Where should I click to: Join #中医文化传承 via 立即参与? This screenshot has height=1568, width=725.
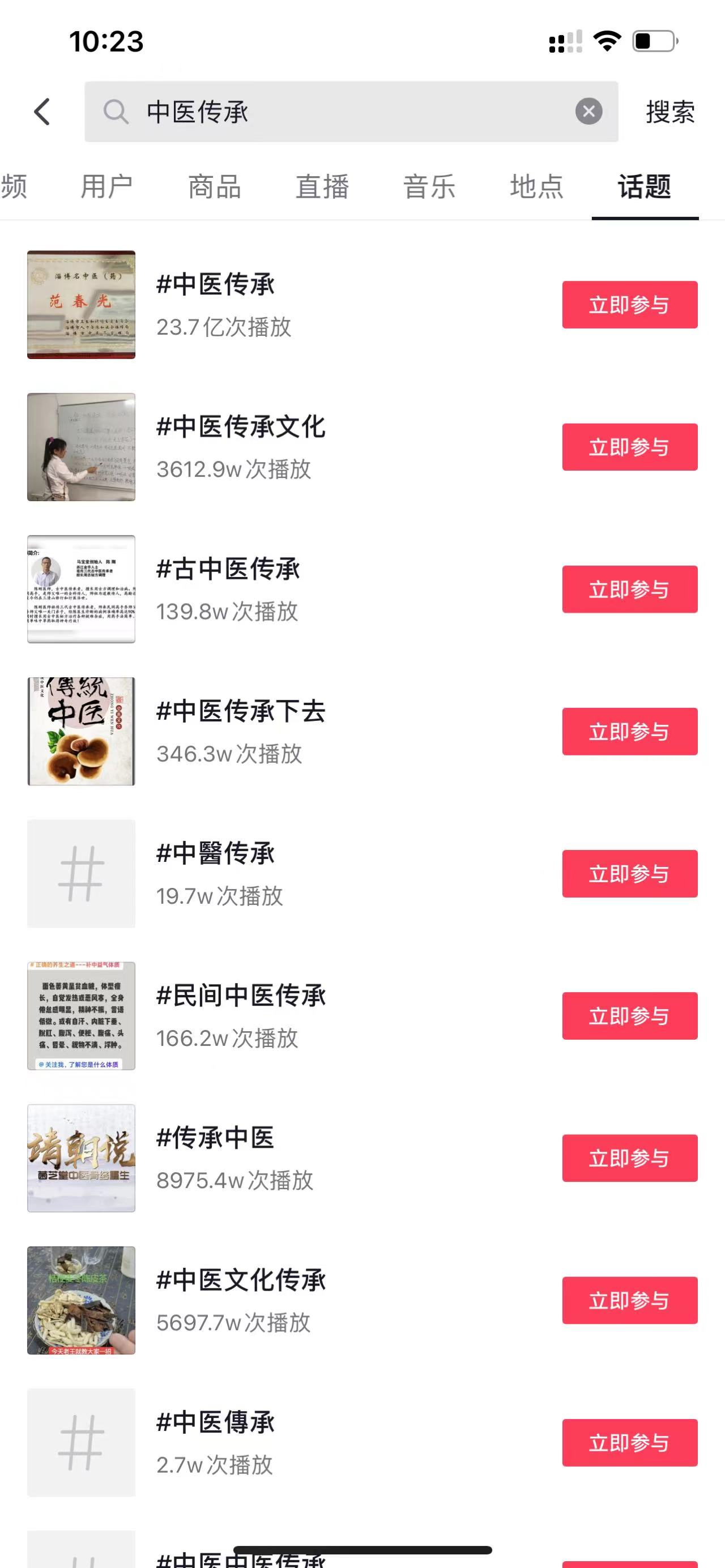pos(629,1300)
